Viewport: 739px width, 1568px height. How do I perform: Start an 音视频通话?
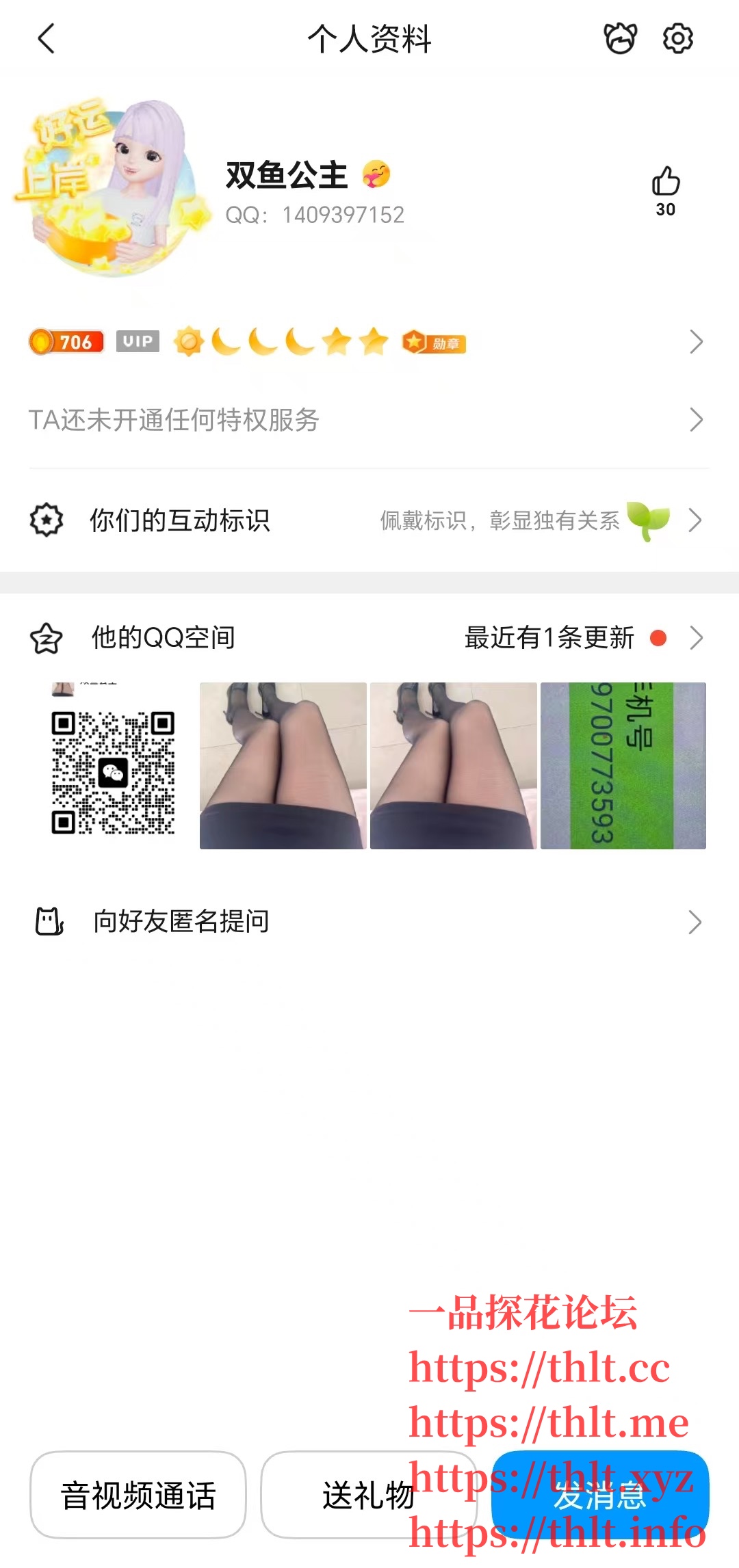[x=138, y=1495]
